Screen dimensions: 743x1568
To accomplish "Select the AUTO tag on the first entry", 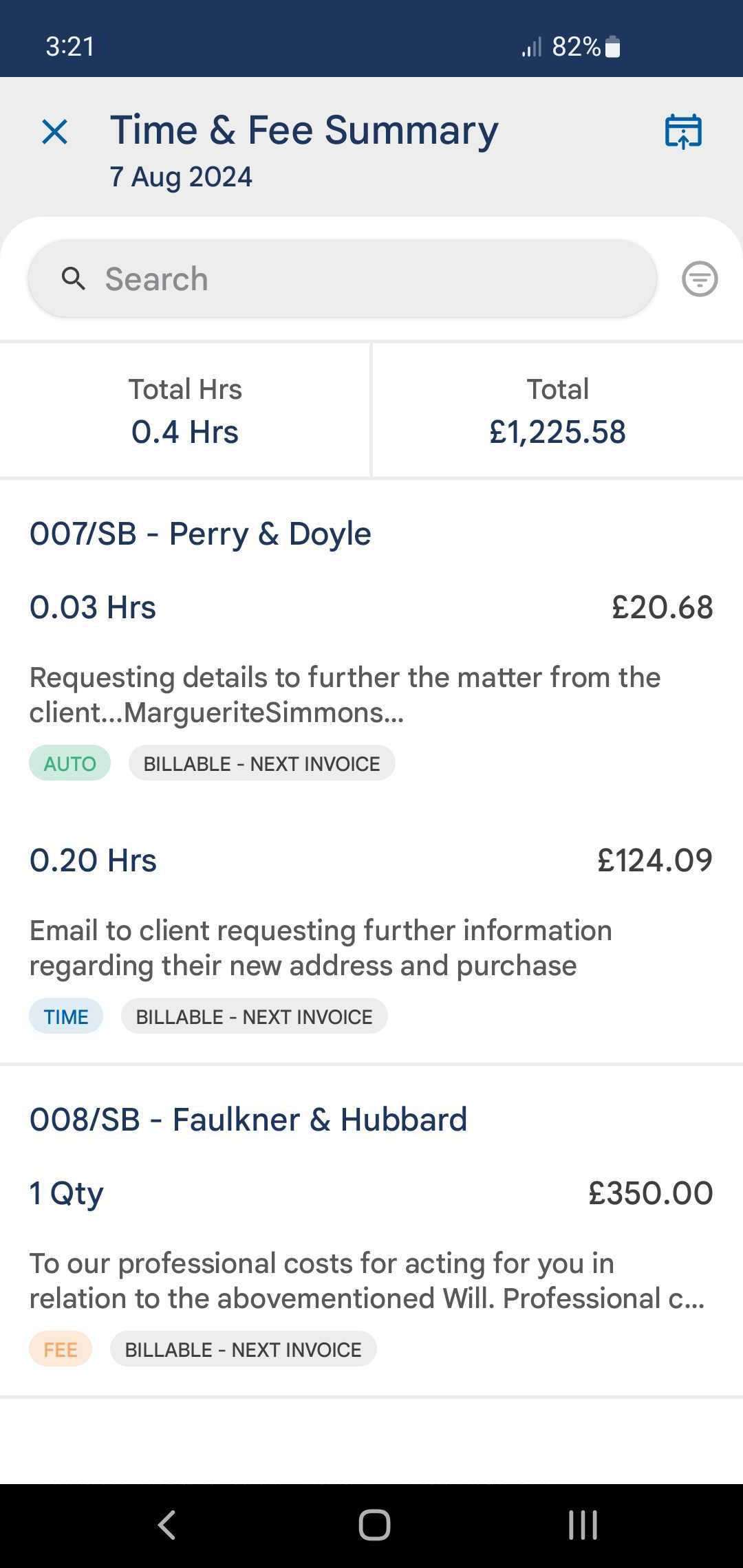I will 69,763.
